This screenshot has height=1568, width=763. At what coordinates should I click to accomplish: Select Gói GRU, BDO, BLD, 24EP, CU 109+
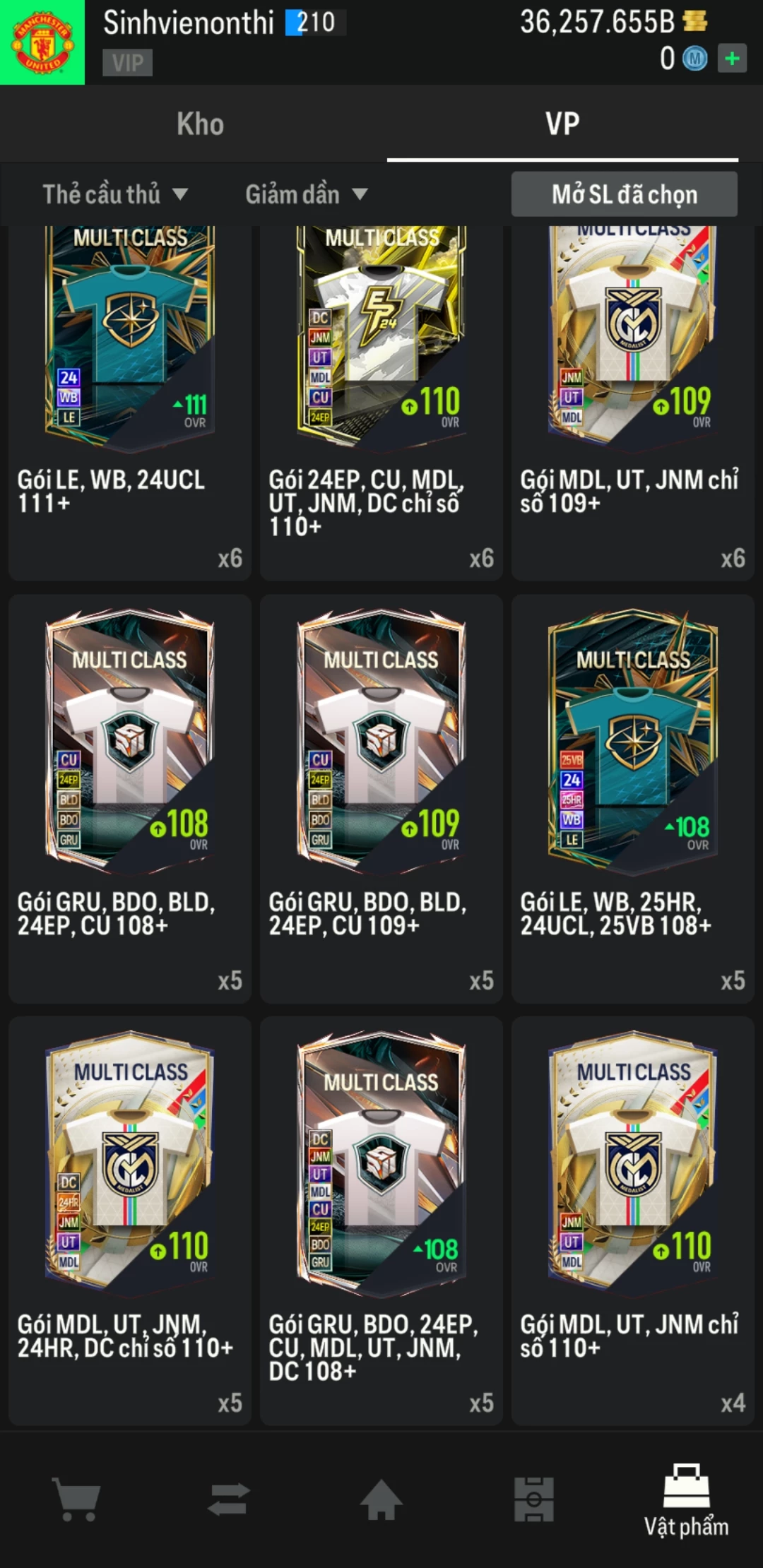tap(381, 798)
